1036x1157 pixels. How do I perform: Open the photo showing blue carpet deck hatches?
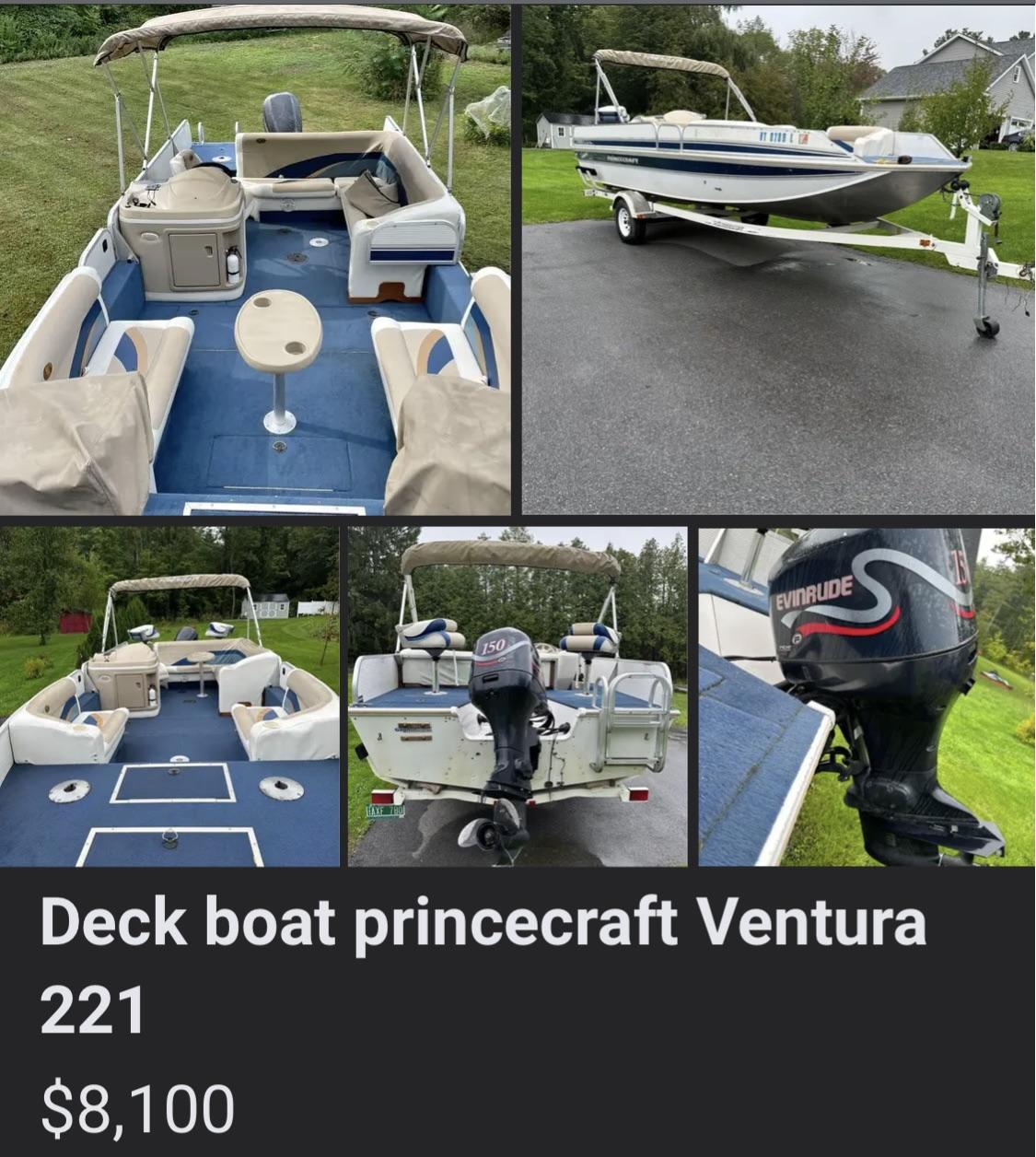point(170,697)
